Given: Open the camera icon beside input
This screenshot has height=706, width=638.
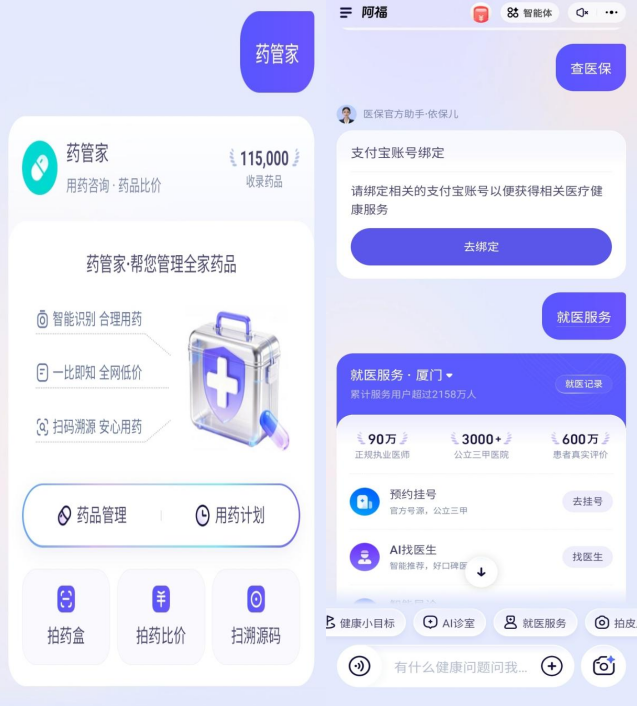Looking at the screenshot, I should [x=603, y=666].
